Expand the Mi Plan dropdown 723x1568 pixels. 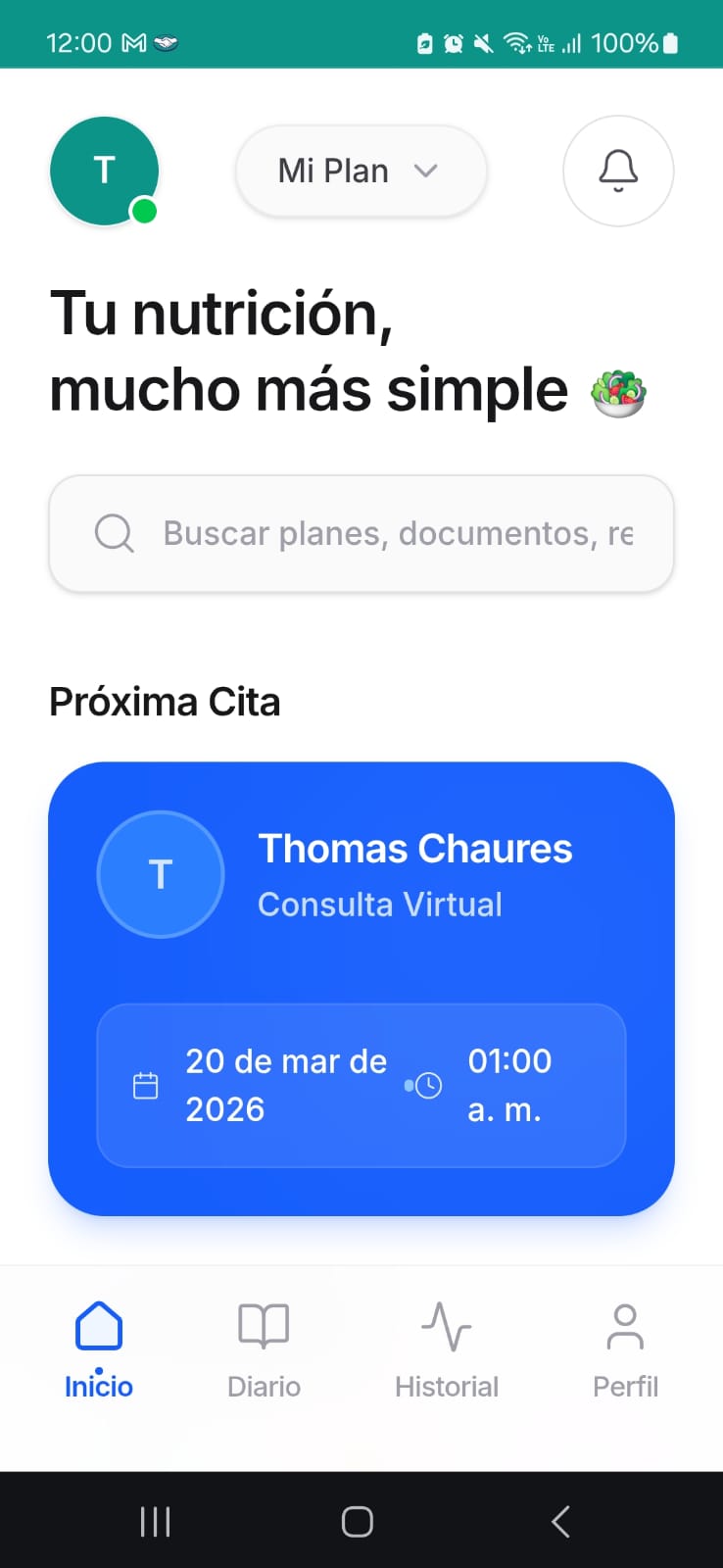361,171
